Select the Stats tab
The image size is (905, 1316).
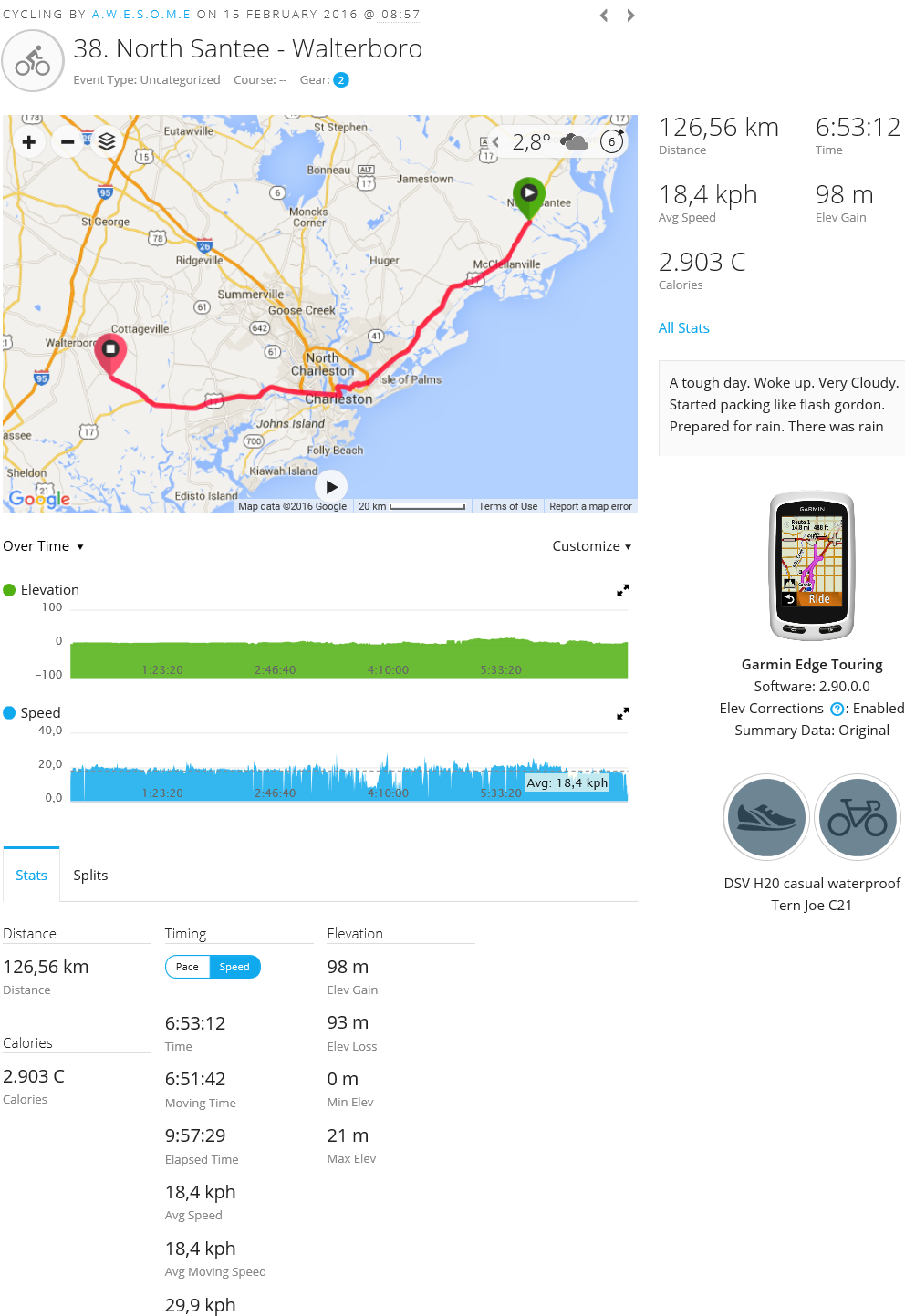pos(31,876)
